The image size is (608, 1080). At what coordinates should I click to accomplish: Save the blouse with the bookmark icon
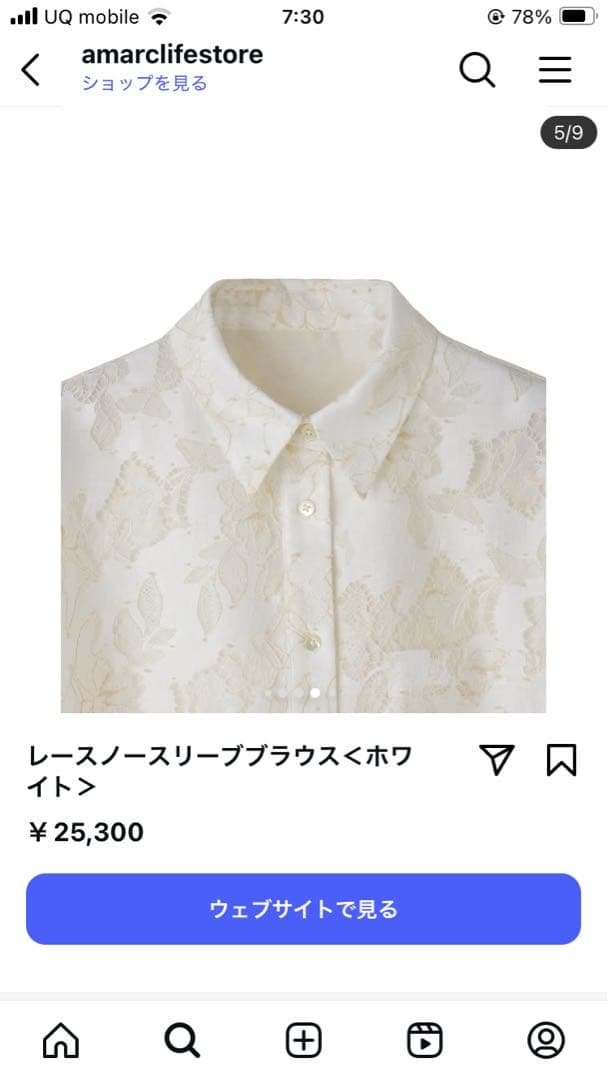click(x=561, y=760)
